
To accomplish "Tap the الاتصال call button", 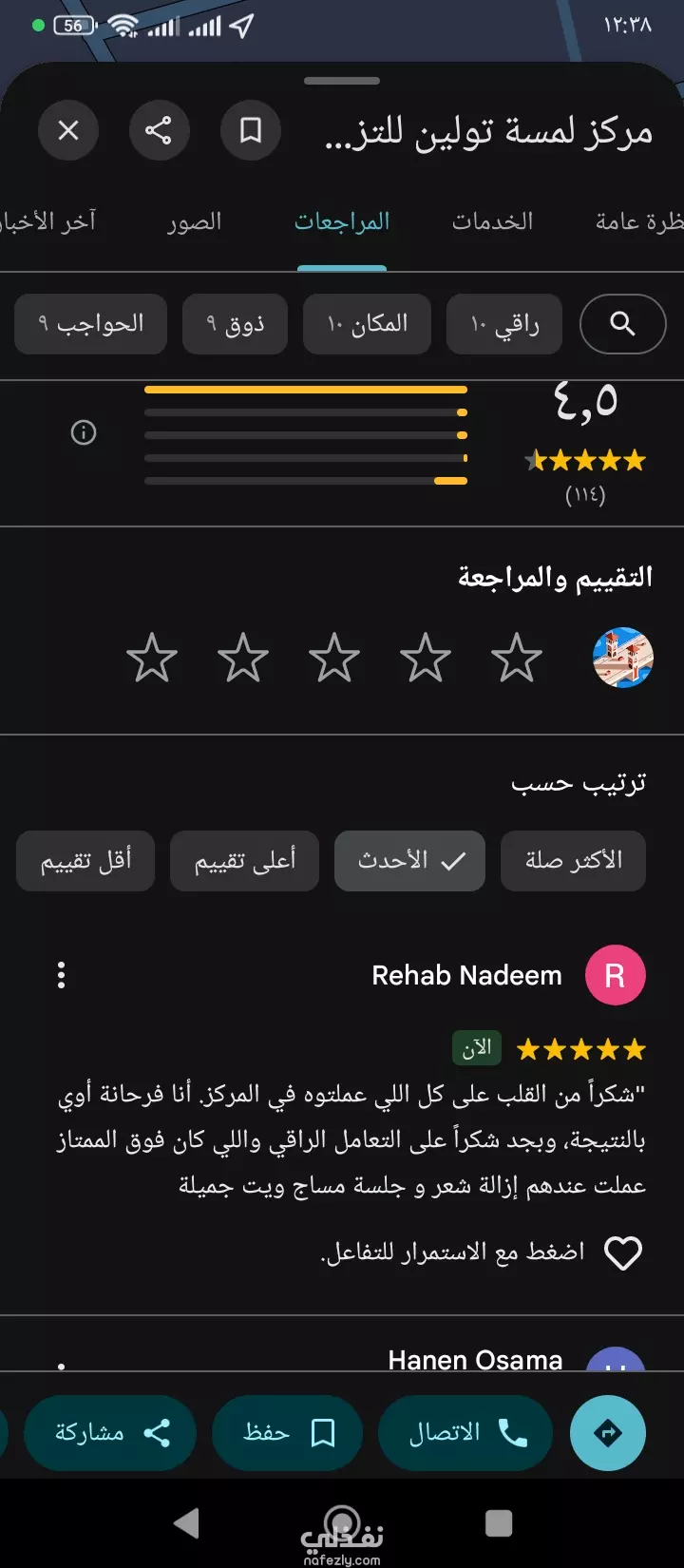I will [x=466, y=1433].
